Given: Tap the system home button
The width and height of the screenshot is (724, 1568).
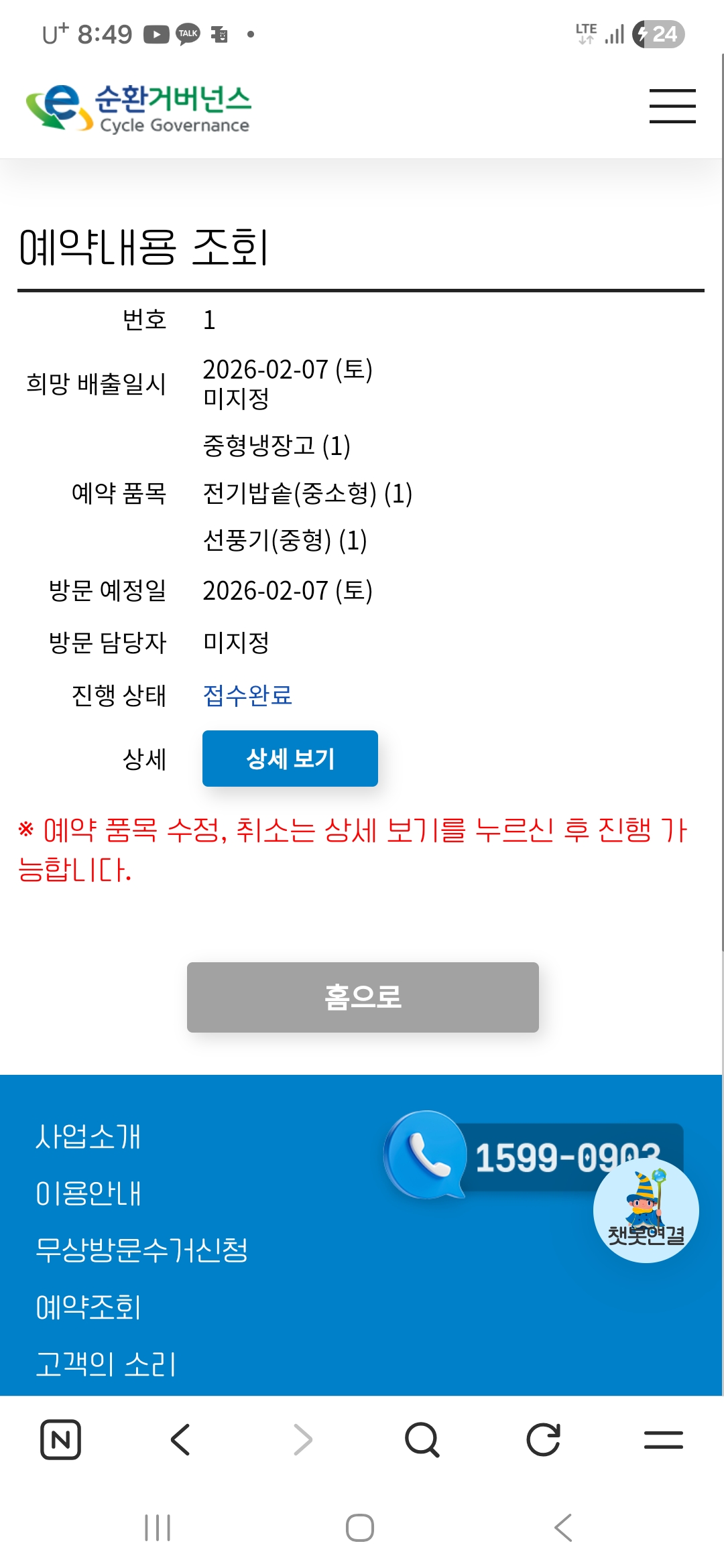Looking at the screenshot, I should point(360,1528).
